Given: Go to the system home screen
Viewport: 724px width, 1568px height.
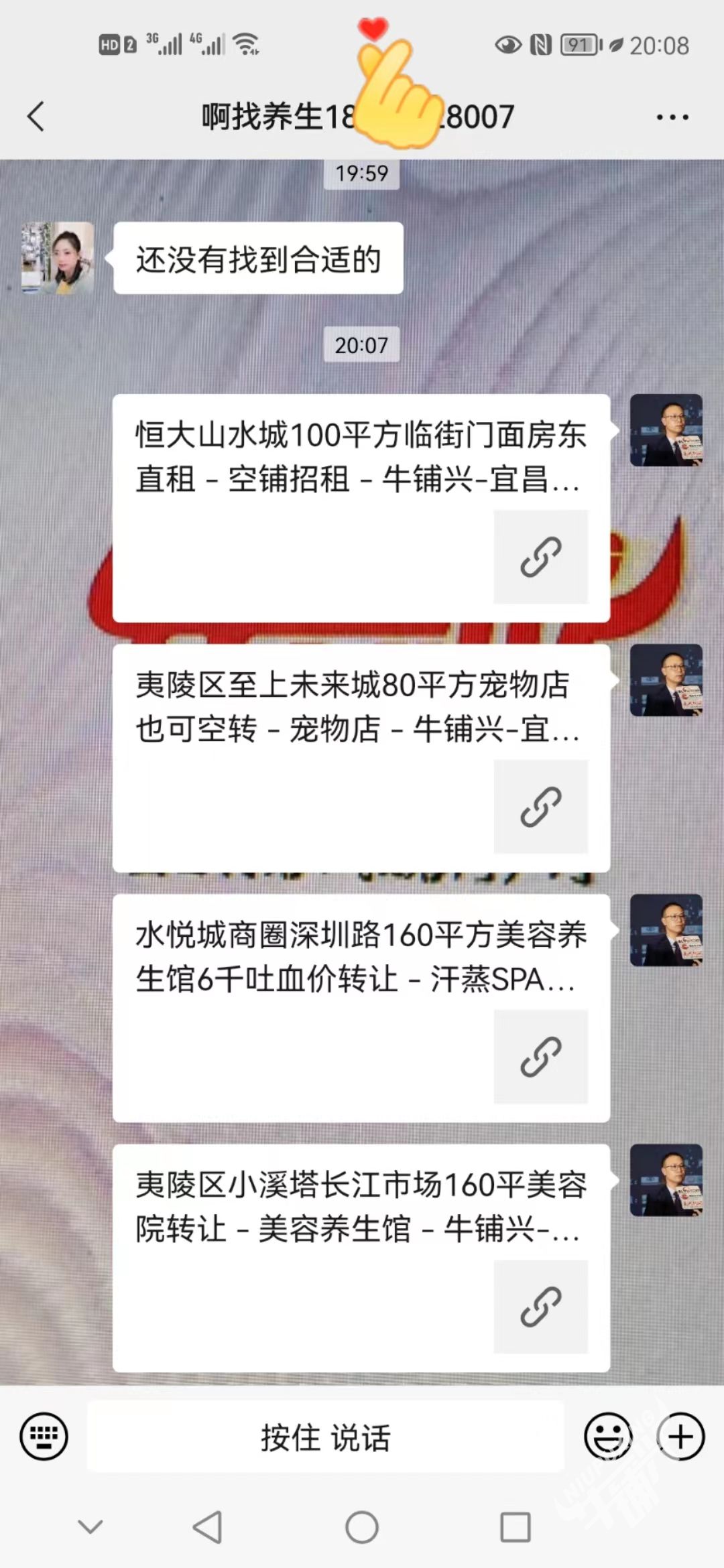Looking at the screenshot, I should pos(362,1527).
